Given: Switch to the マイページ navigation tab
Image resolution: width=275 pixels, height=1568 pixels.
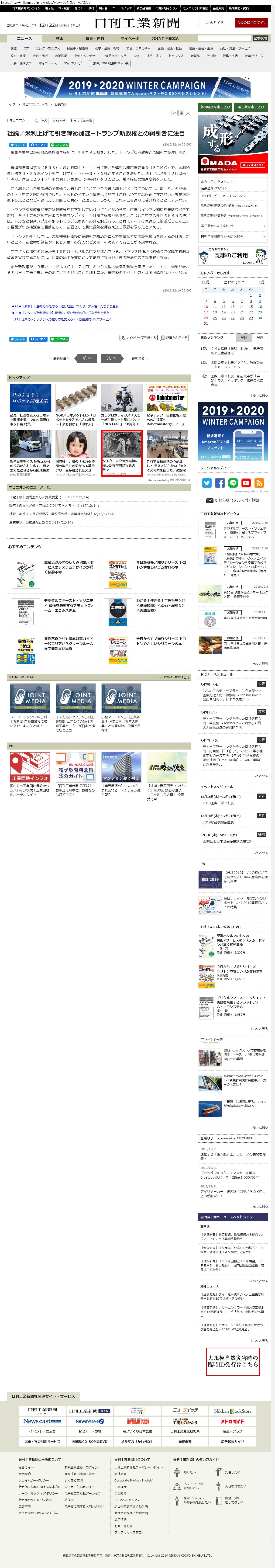Looking at the screenshot, I should tap(129, 38).
